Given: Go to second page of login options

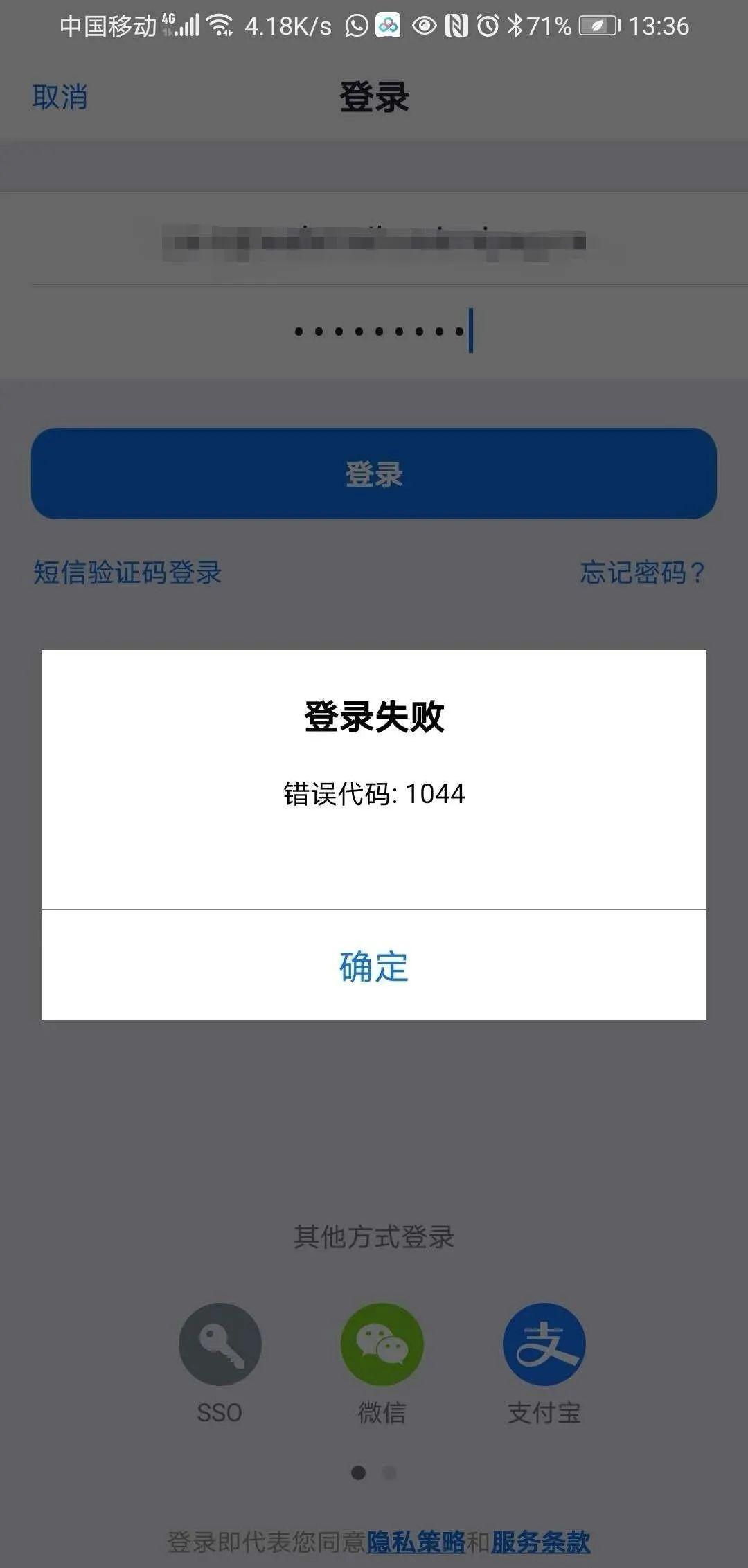Looking at the screenshot, I should click(x=390, y=1472).
